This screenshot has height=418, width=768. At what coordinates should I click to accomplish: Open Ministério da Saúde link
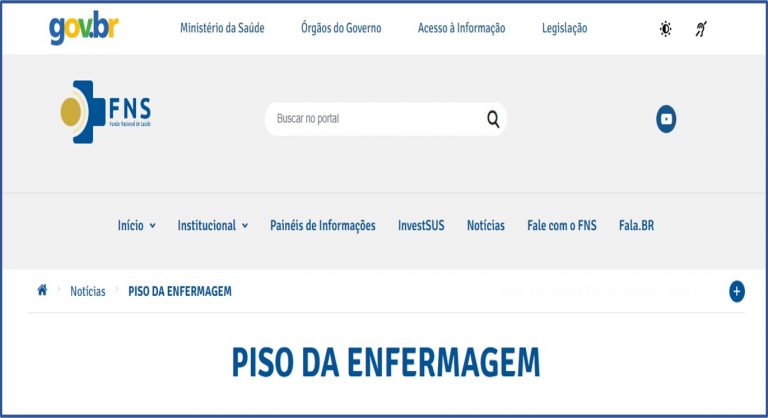pos(222,29)
